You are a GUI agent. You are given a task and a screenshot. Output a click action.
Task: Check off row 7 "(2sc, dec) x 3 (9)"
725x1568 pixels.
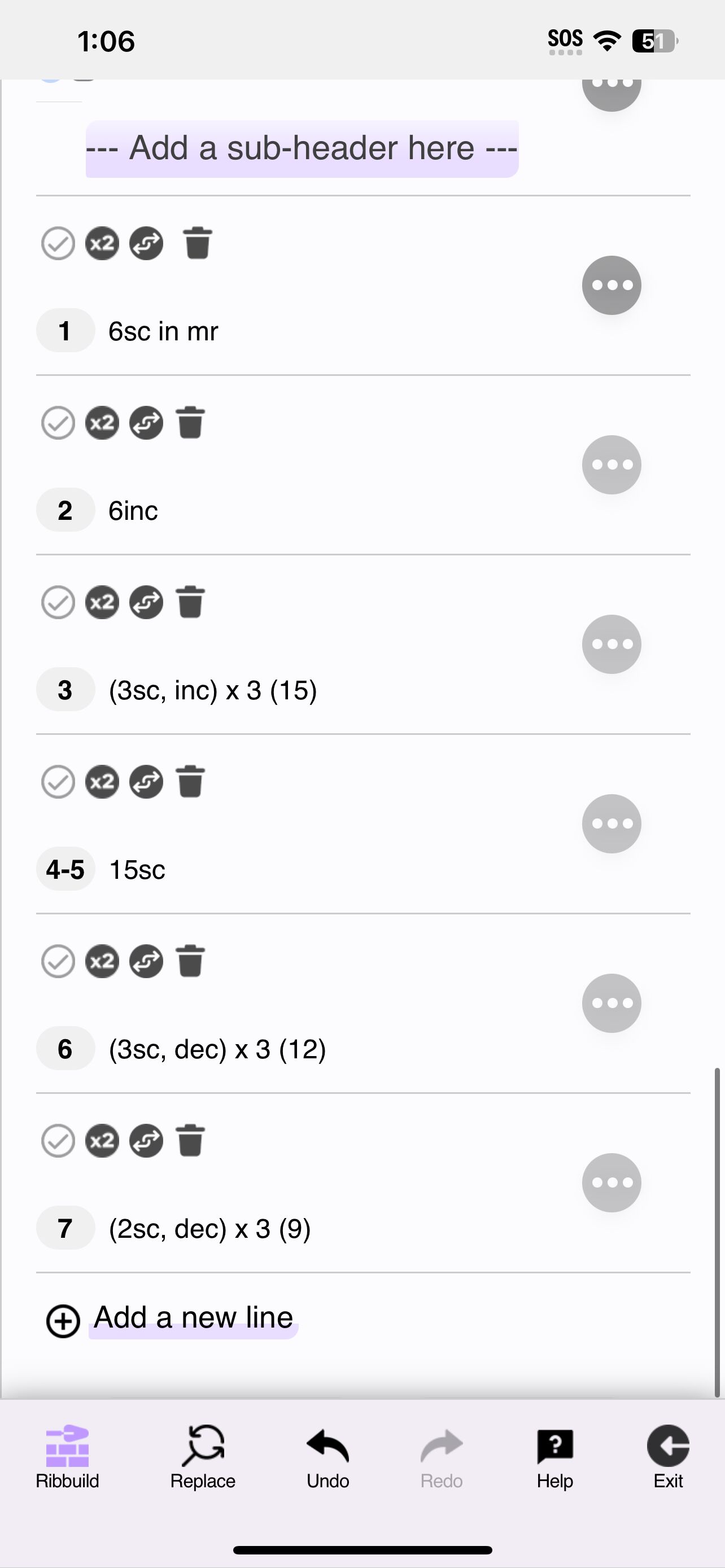pos(58,1141)
